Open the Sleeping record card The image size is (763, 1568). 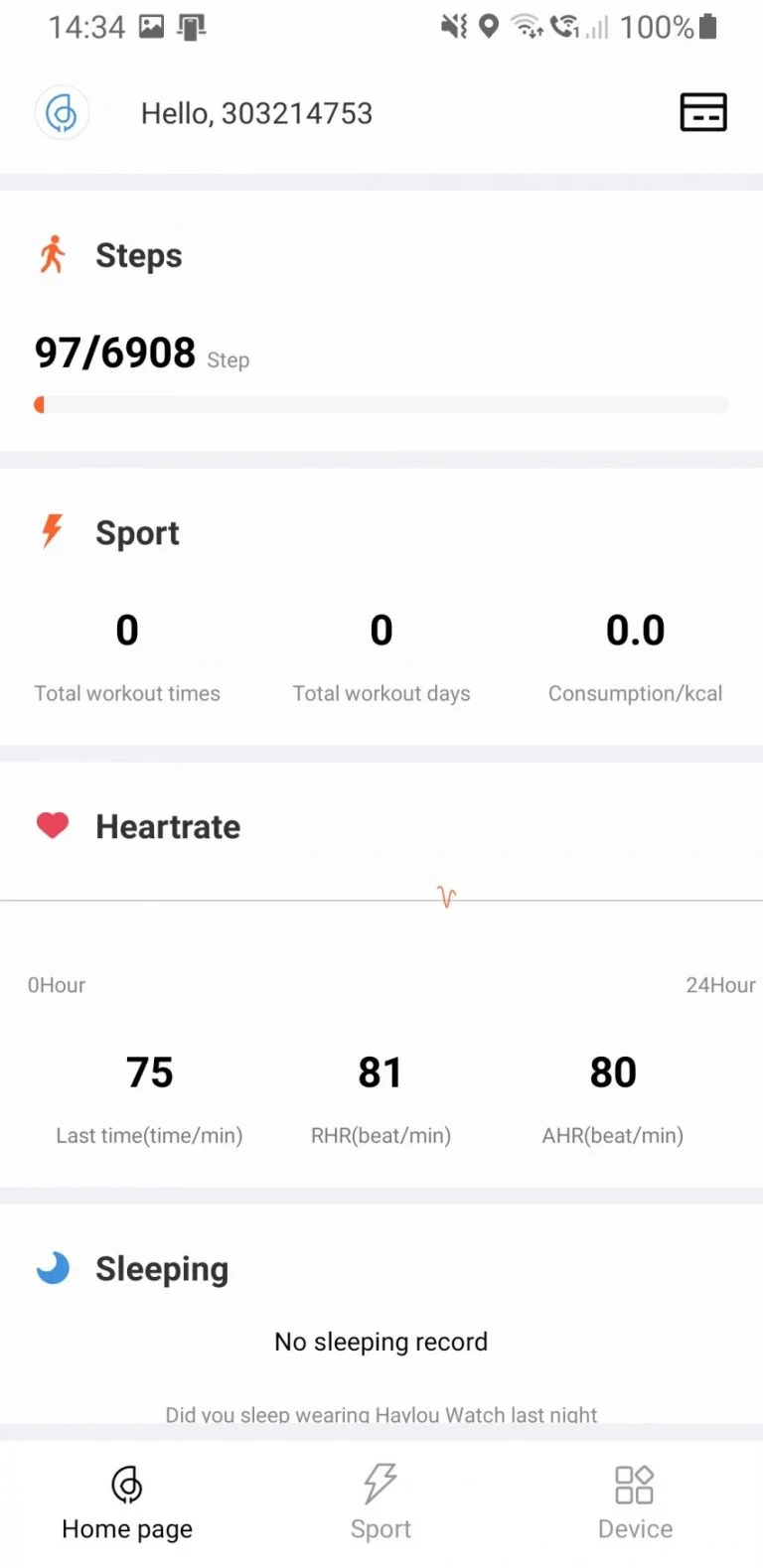coord(381,1321)
